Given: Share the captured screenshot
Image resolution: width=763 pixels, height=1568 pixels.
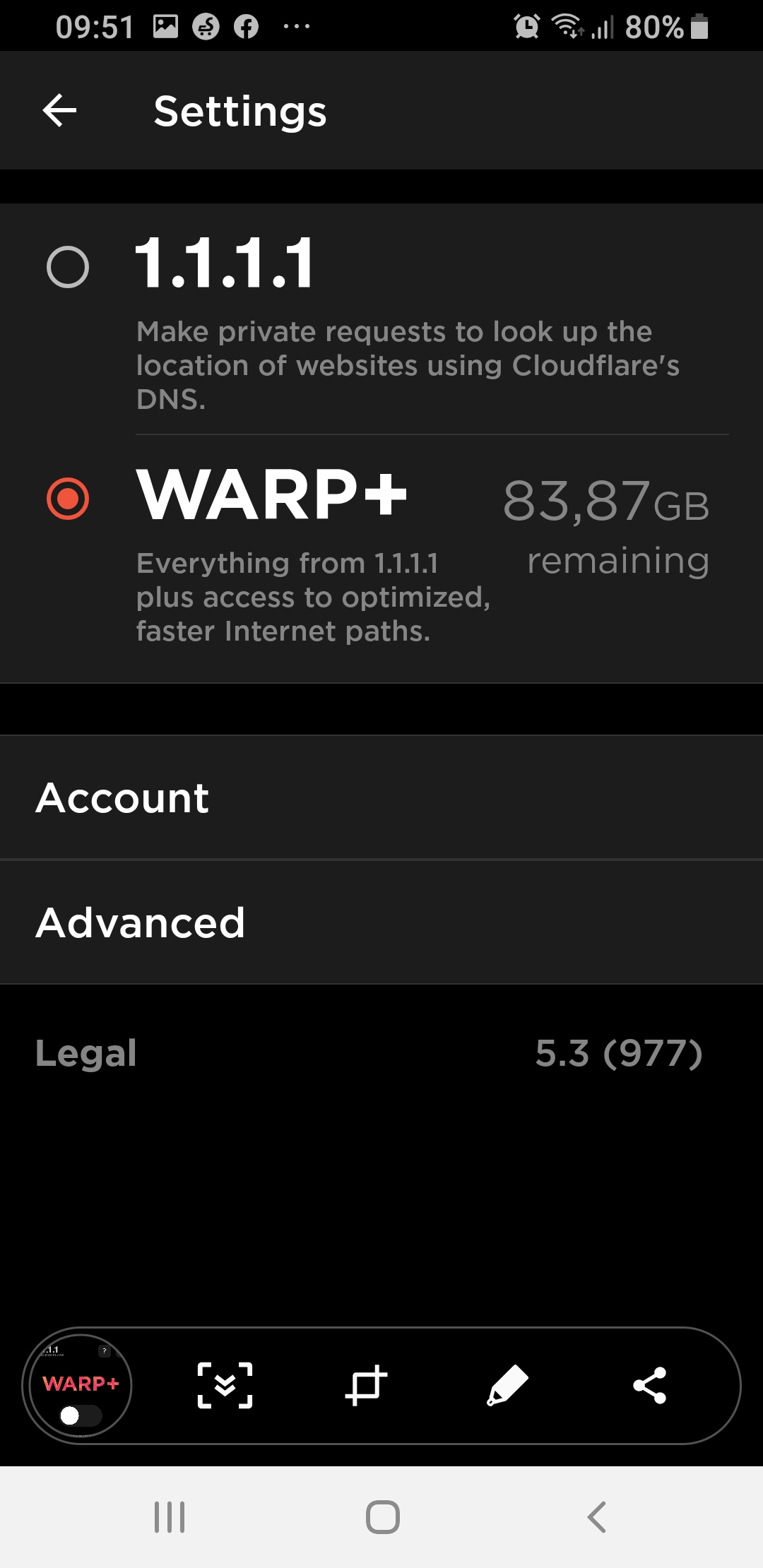Looking at the screenshot, I should 650,1386.
